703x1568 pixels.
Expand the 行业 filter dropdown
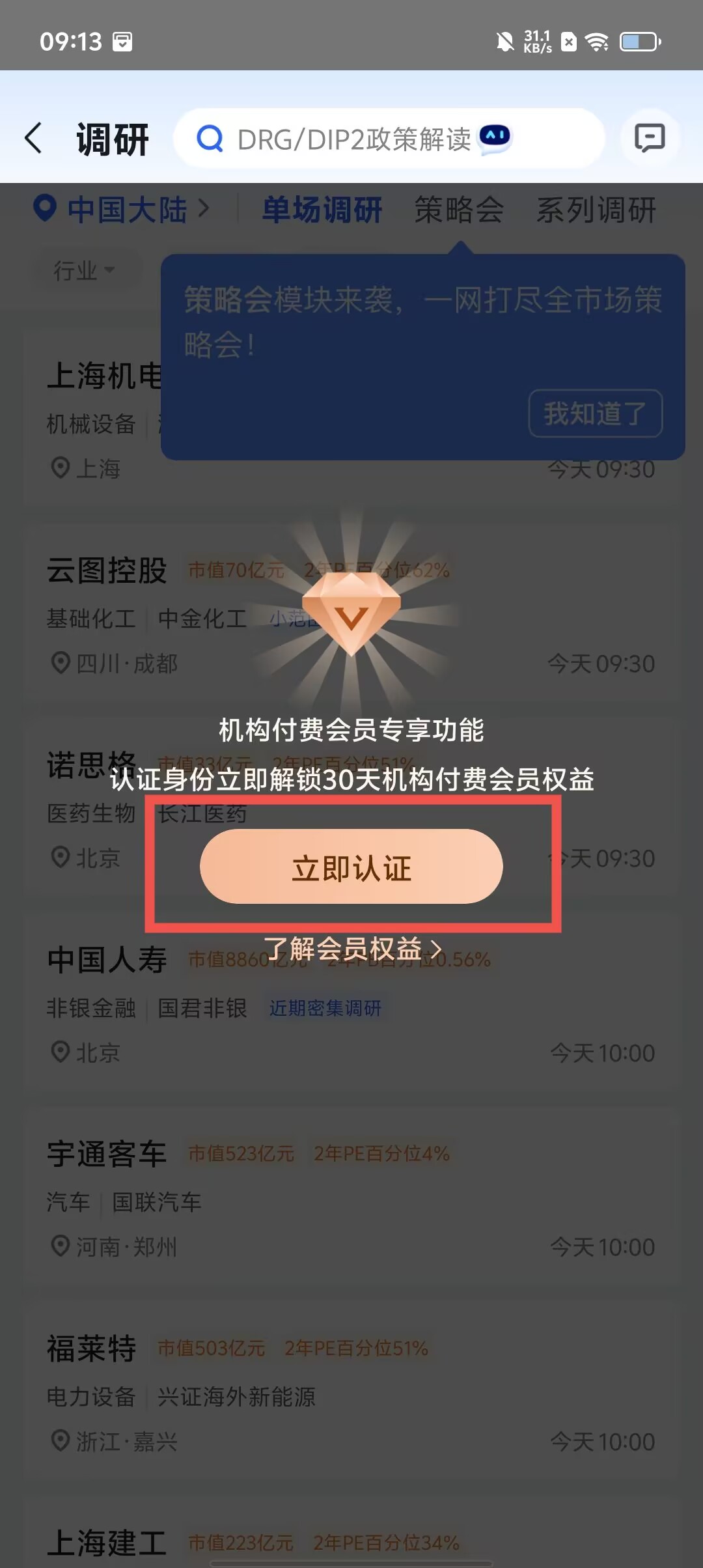[85, 270]
